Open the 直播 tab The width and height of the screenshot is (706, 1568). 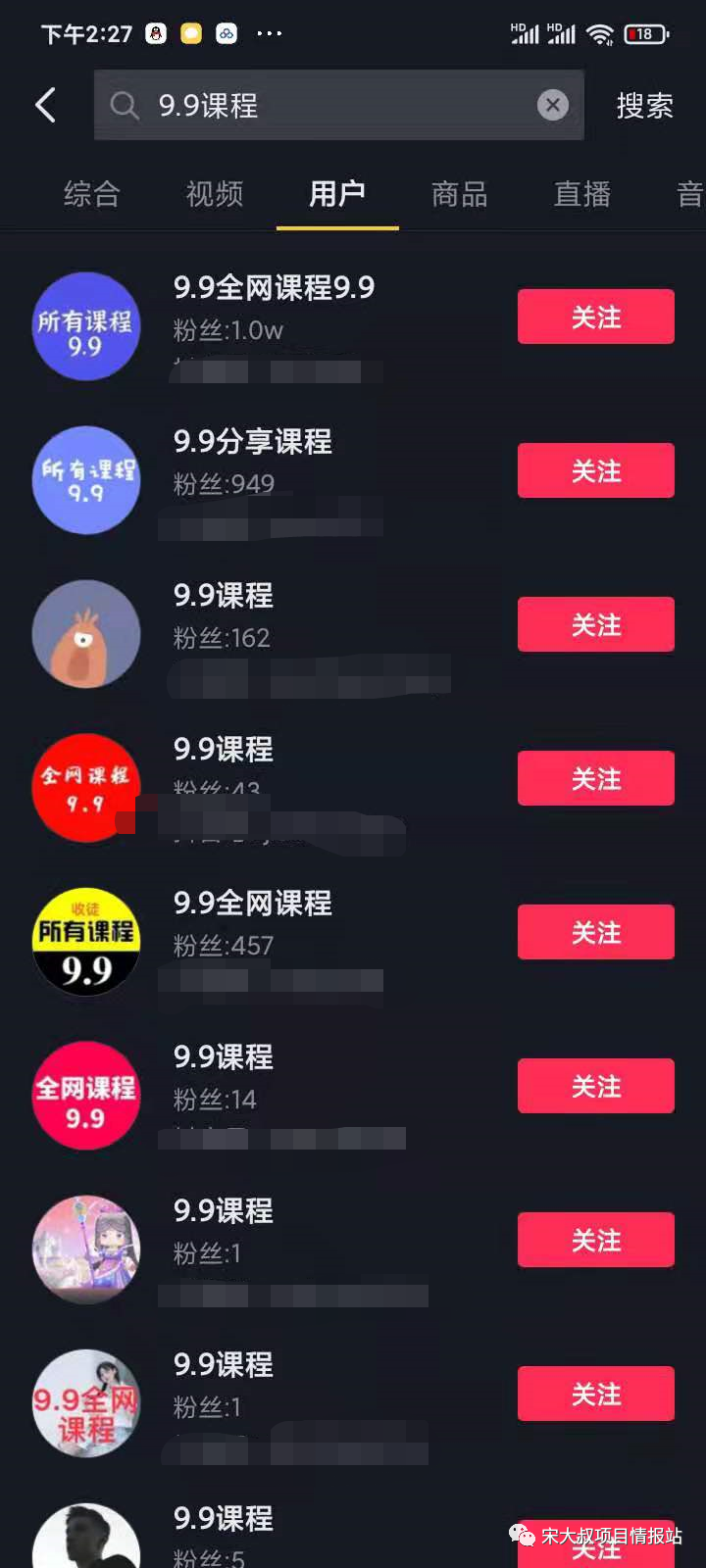(582, 195)
